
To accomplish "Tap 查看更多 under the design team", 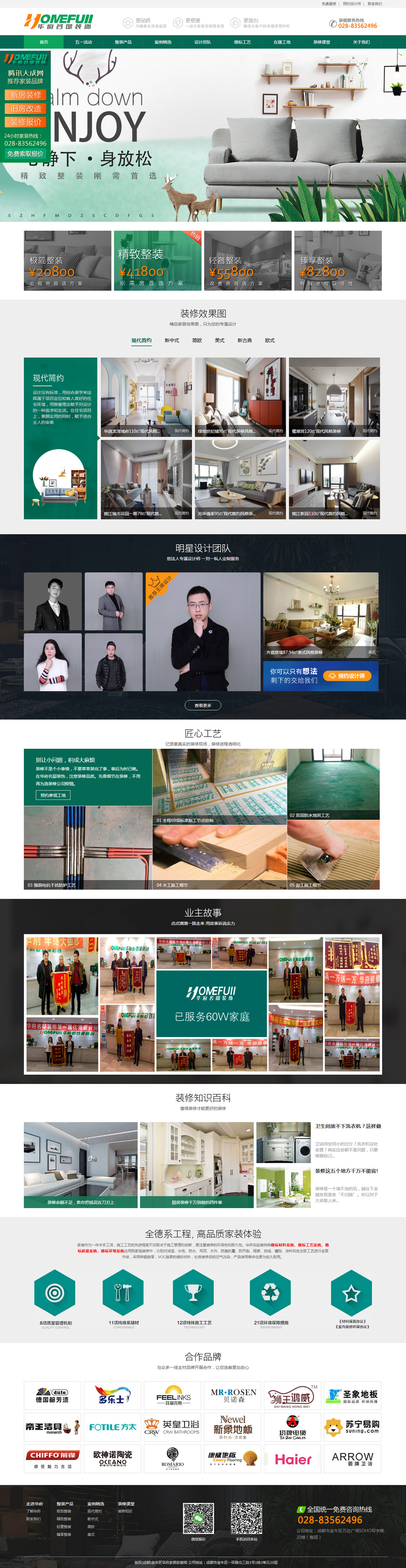I will pos(203,706).
